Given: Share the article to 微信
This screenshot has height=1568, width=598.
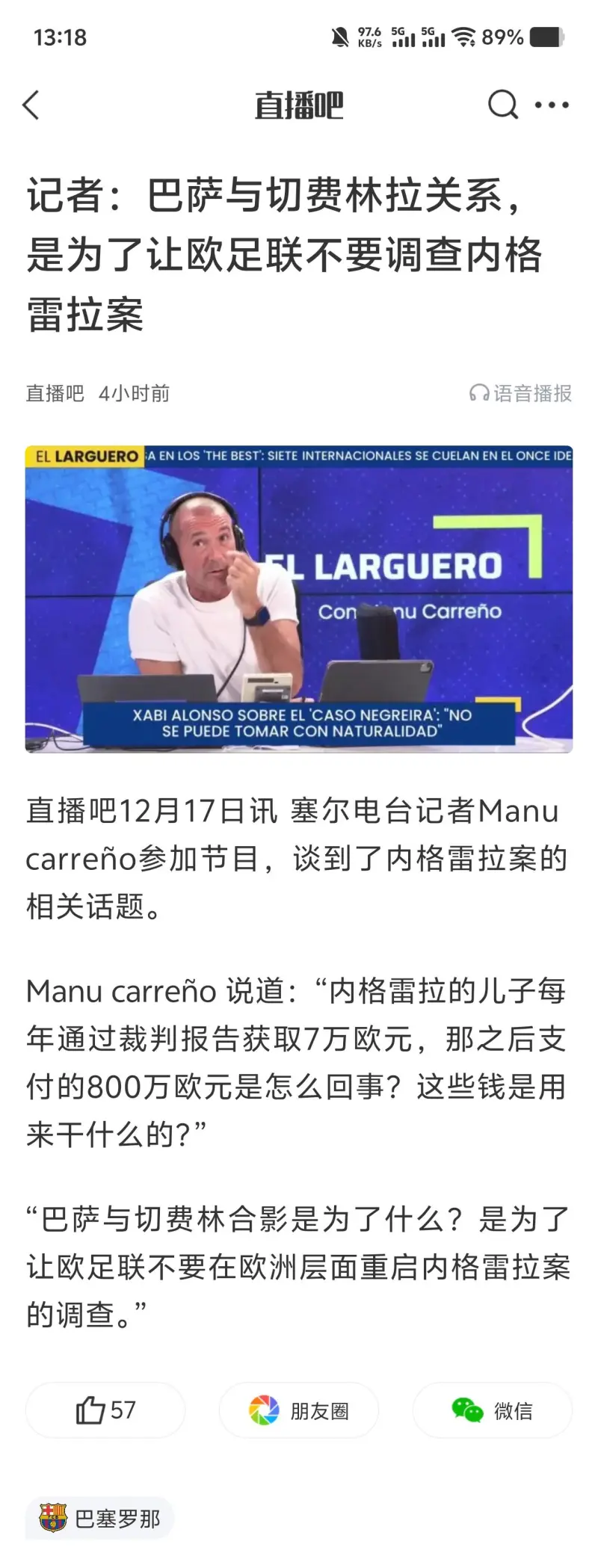Looking at the screenshot, I should click(x=493, y=1410).
